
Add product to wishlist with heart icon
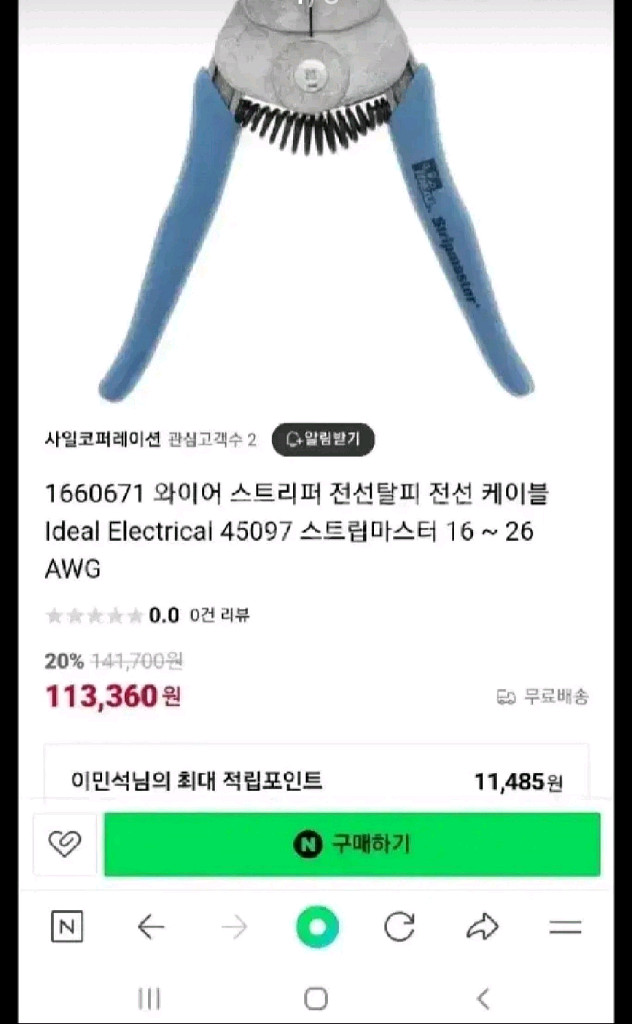pos(65,844)
